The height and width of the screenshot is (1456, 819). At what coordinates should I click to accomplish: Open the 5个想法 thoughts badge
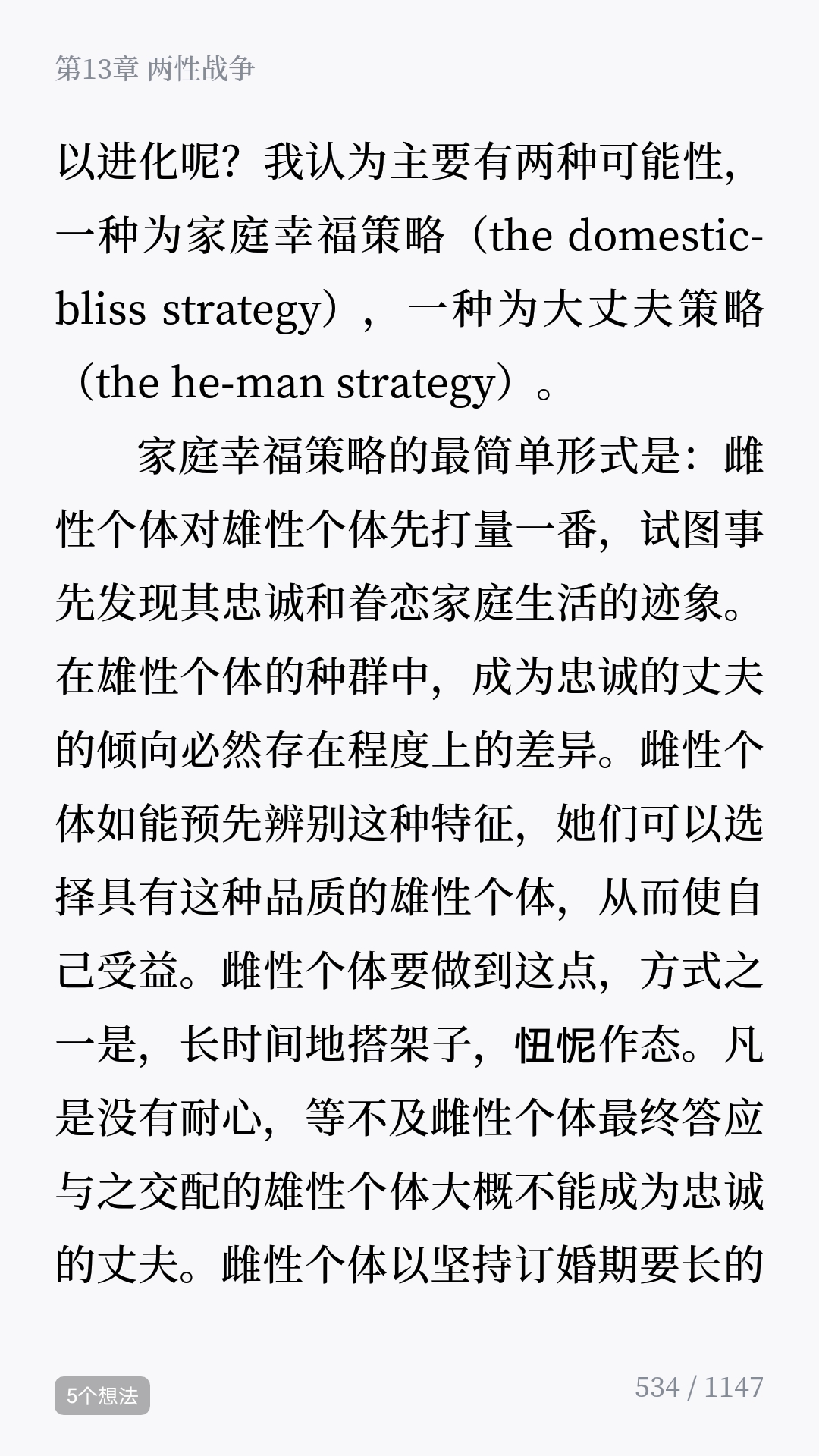click(102, 1395)
